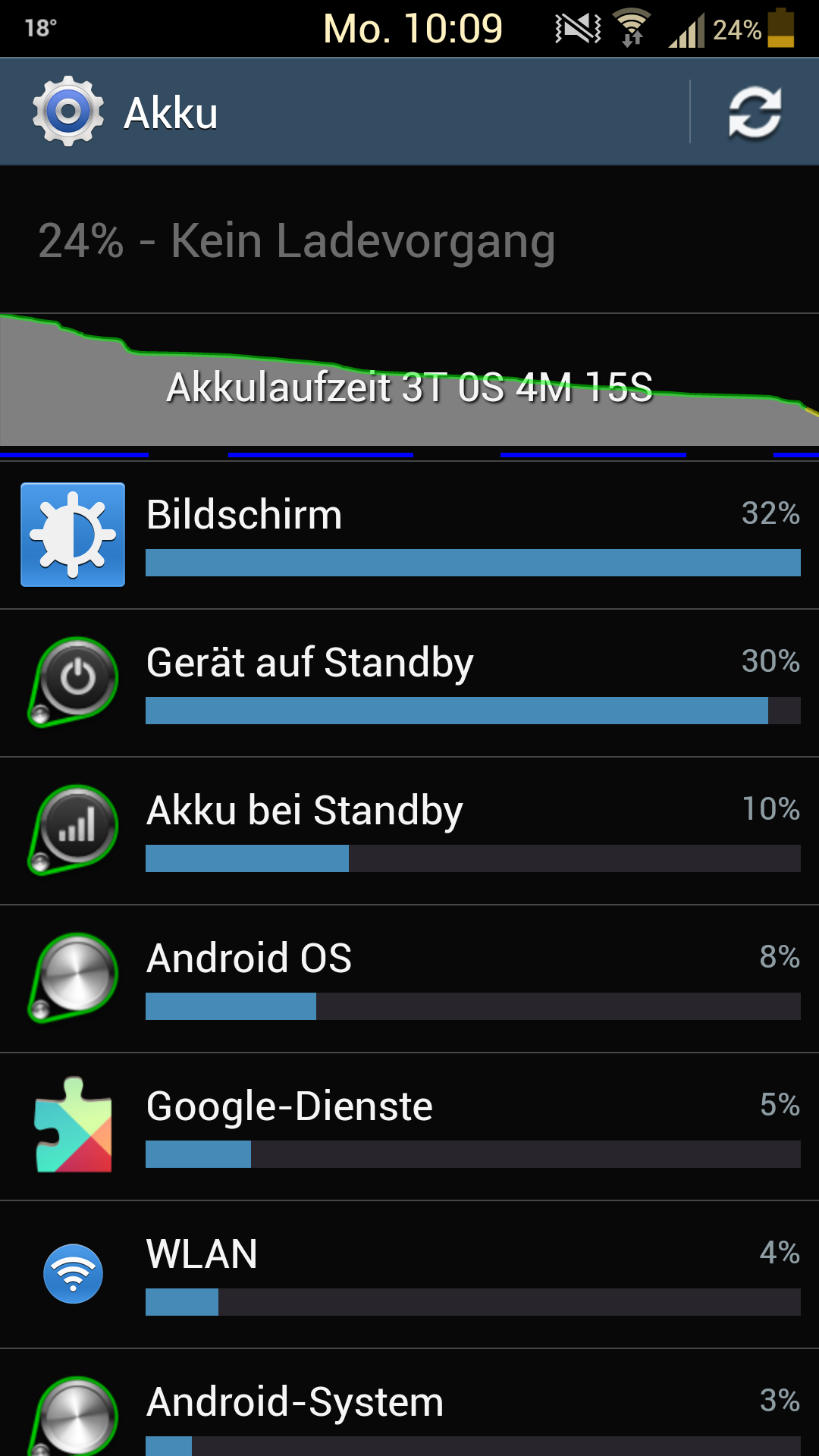The image size is (819, 1456).
Task: Refresh the battery usage stats
Action: coord(755,112)
